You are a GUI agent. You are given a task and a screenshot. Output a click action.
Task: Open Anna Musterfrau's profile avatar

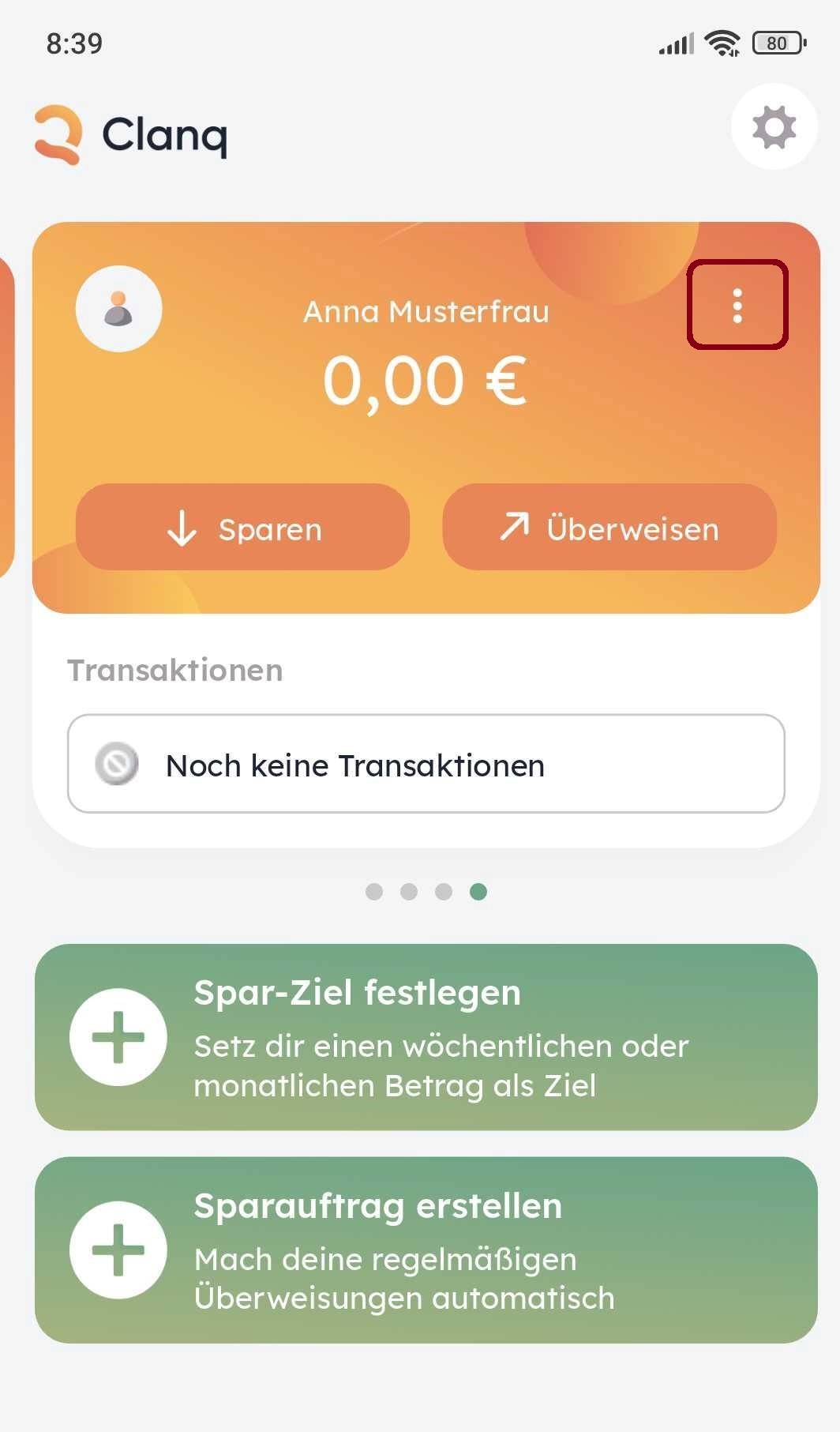click(x=119, y=309)
